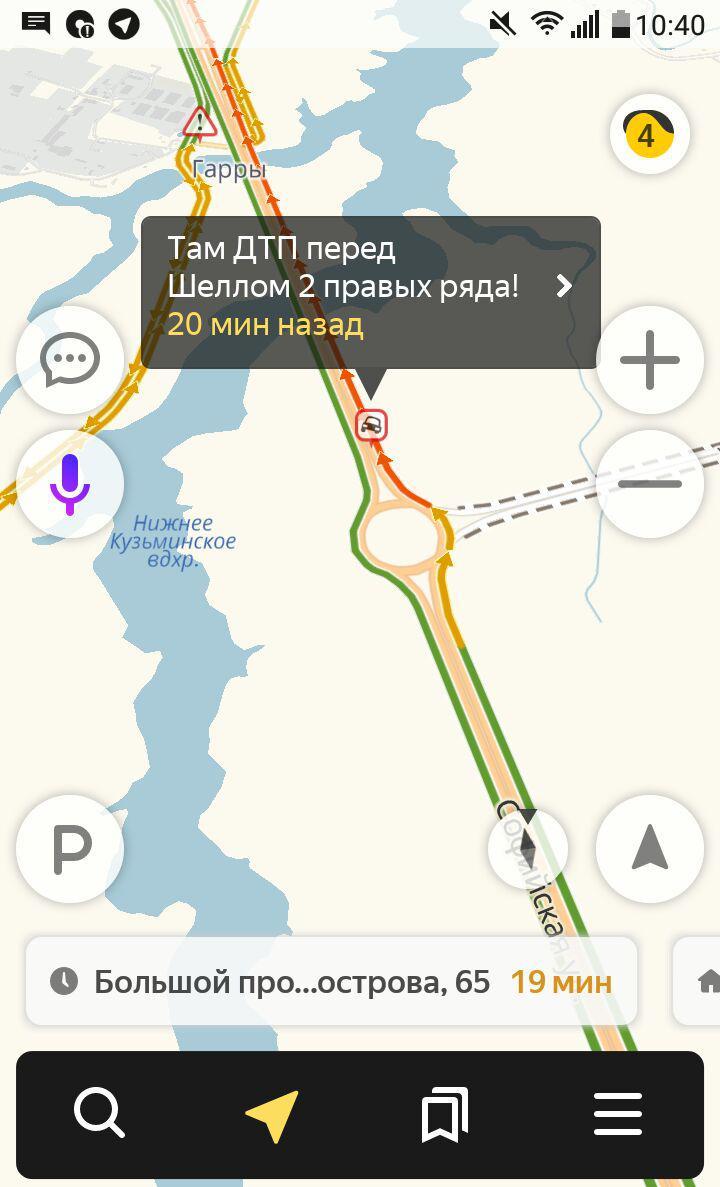Select the home destination suggestion card

[697, 982]
